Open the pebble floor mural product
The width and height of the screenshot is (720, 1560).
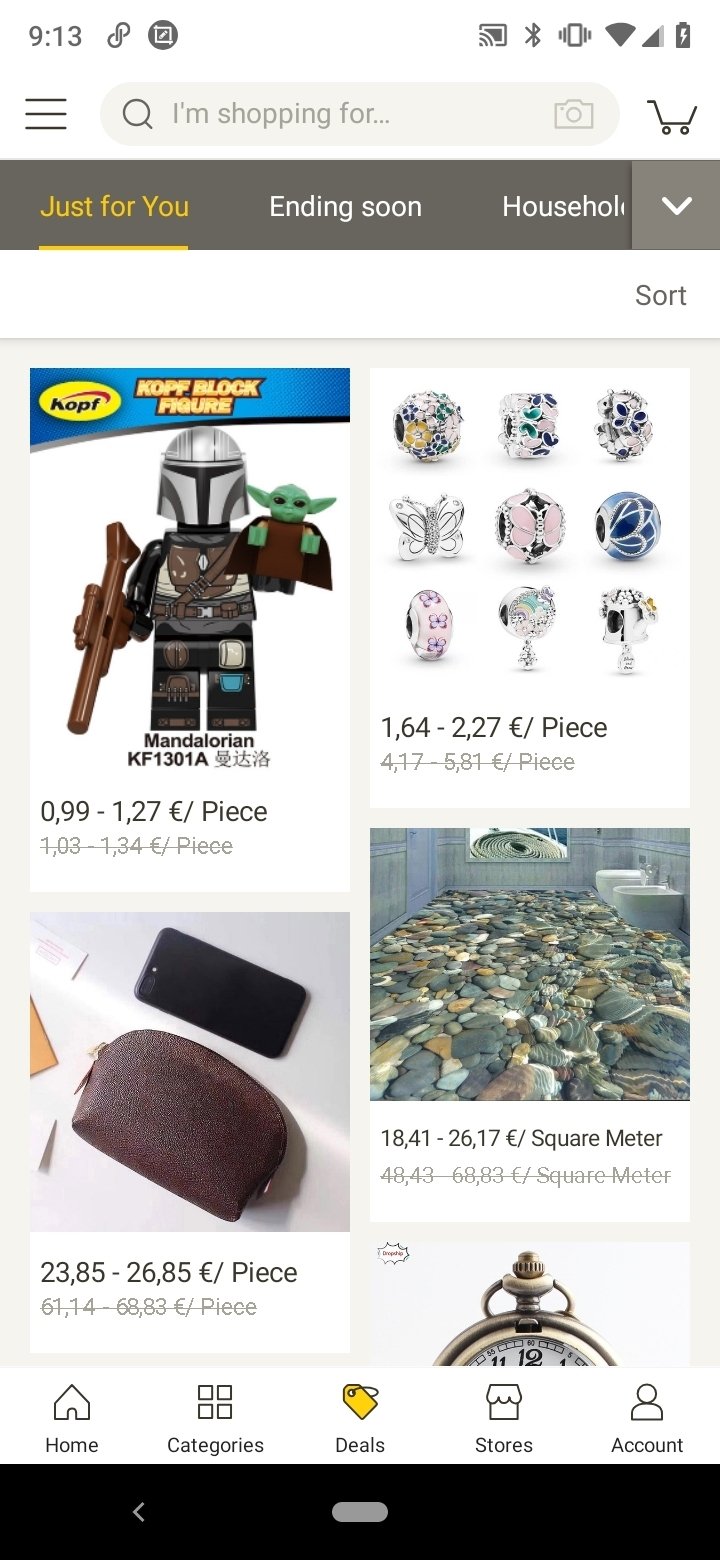point(530,1024)
